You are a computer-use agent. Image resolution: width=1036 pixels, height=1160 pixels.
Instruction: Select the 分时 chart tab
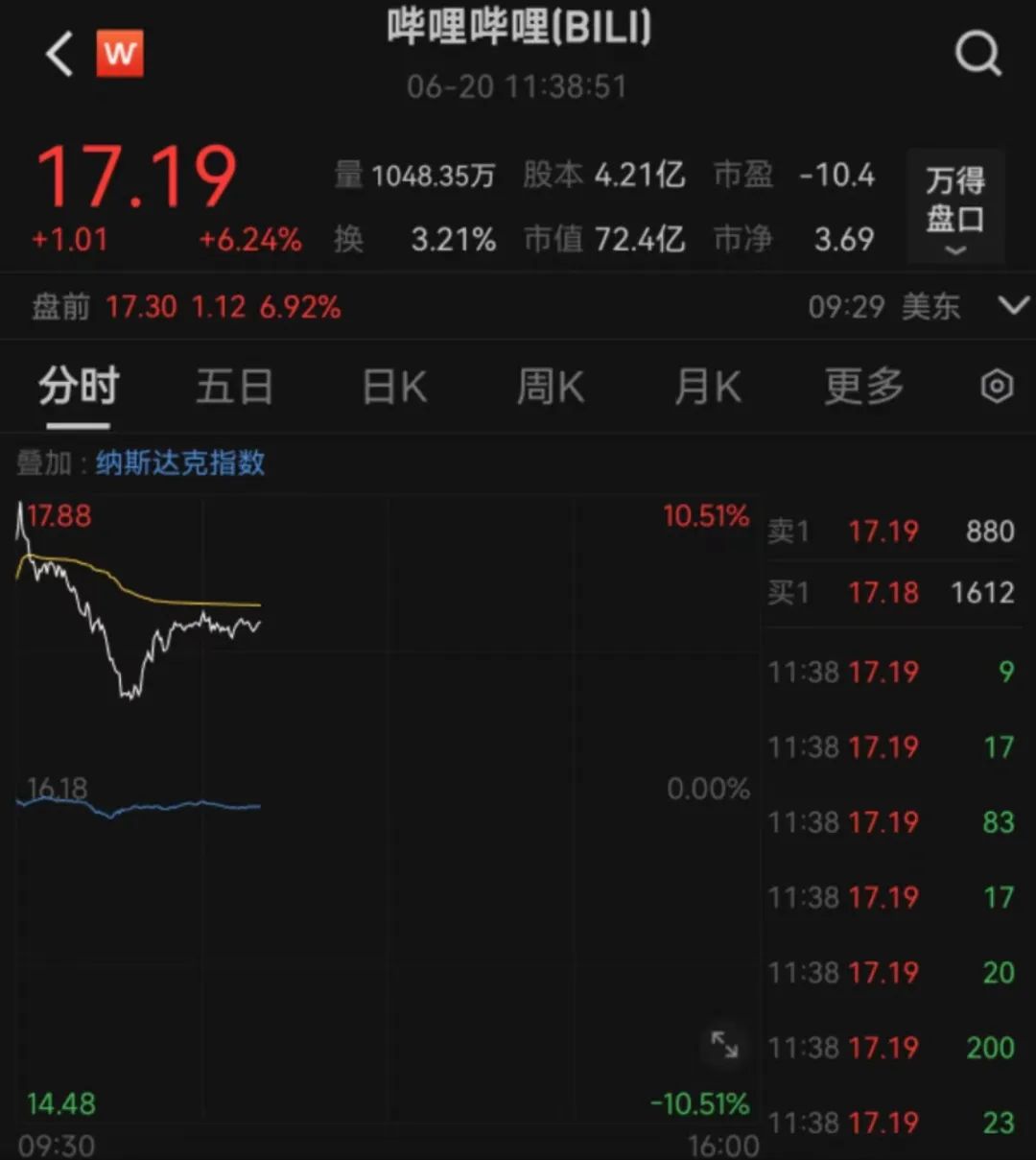[x=79, y=388]
